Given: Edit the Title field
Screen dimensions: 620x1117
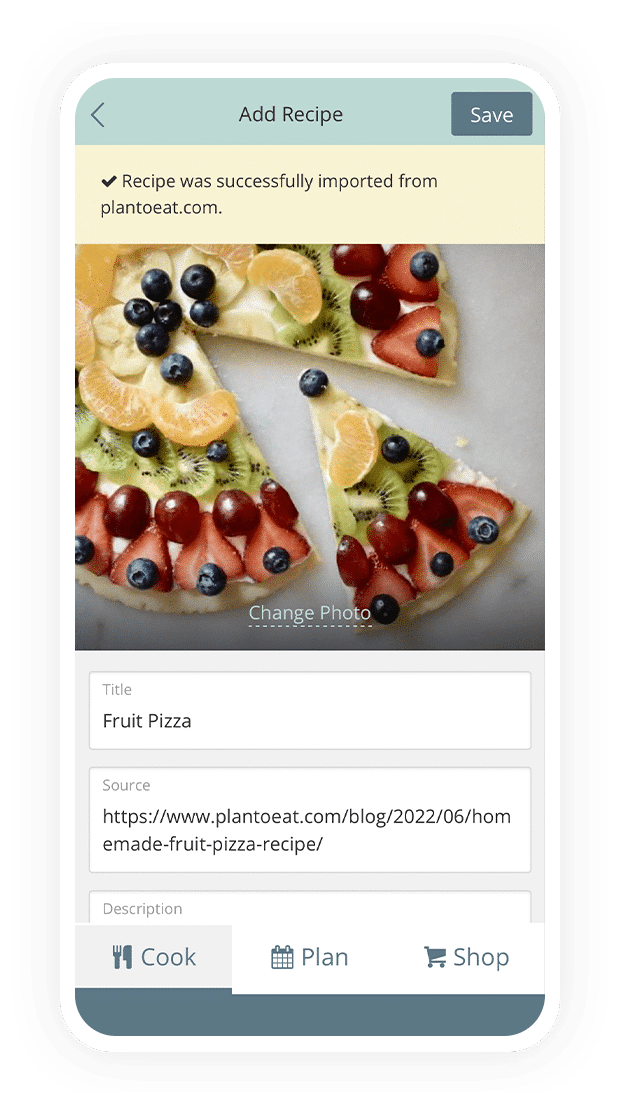Looking at the screenshot, I should tap(310, 720).
